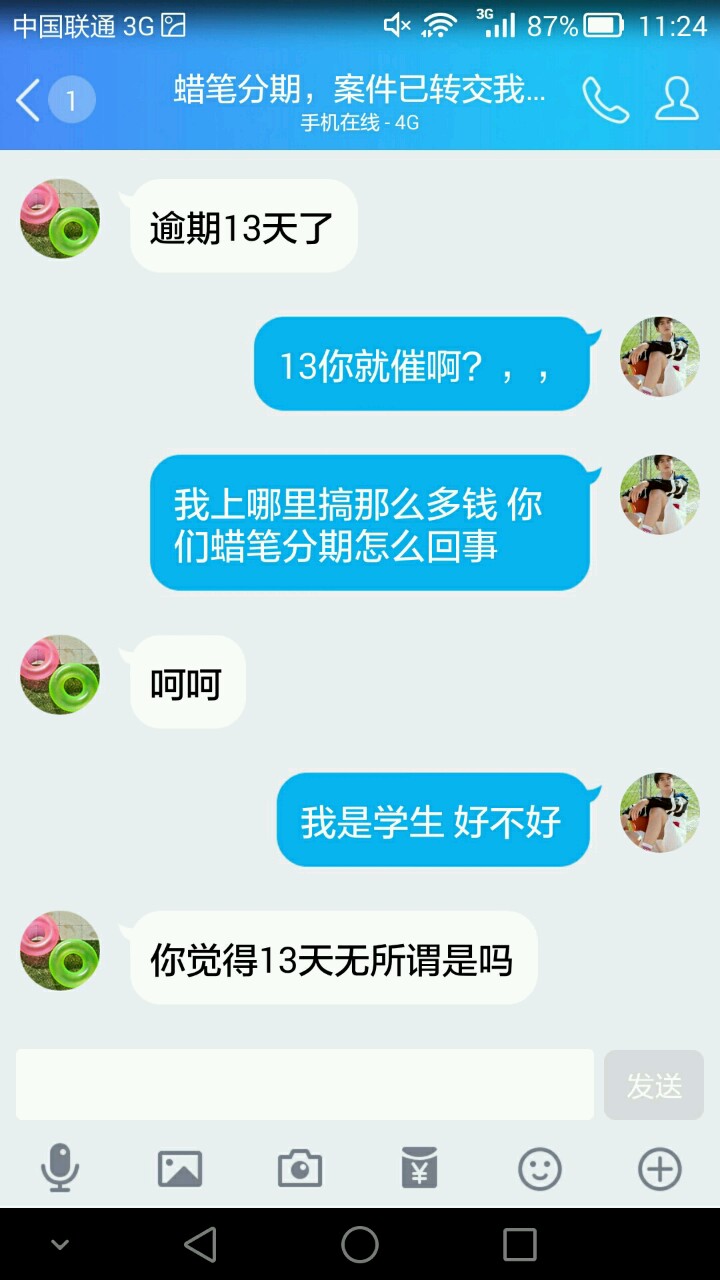This screenshot has height=1280, width=720.
Task: Open the contact profile icon
Action: [x=677, y=100]
